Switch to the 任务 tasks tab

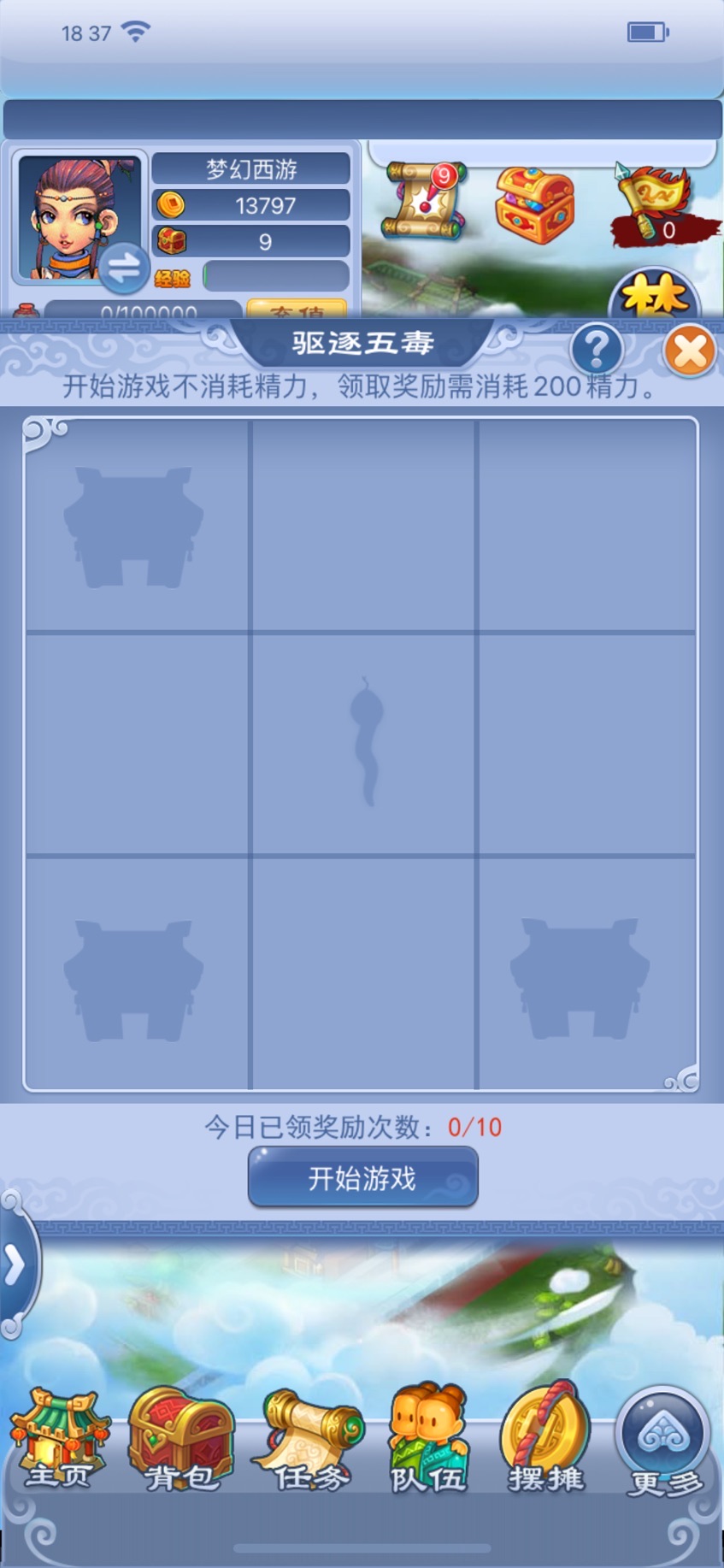310,1441
